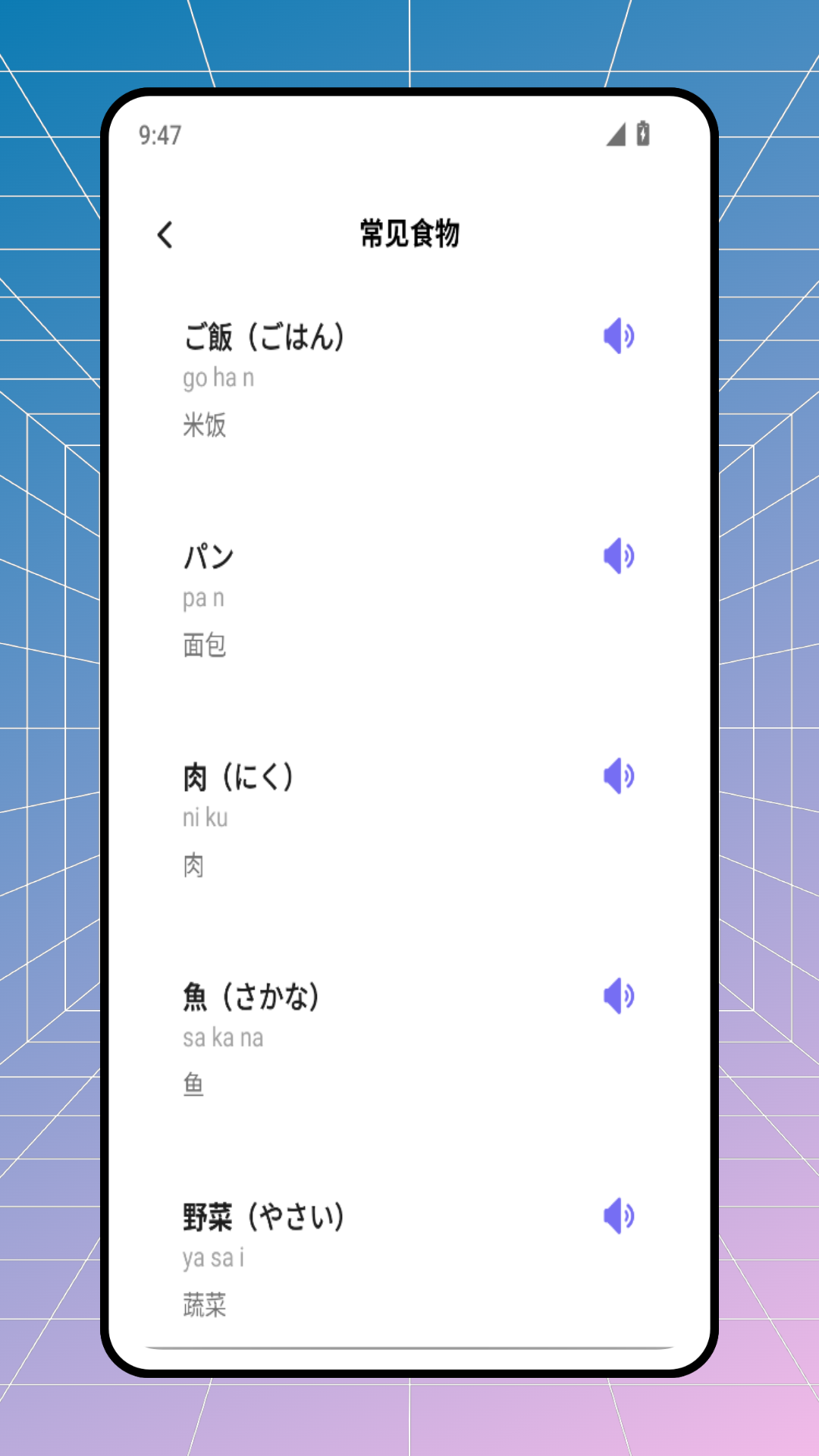Tap the romaji text go ha n
This screenshot has width=819, height=1456.
coord(218,378)
